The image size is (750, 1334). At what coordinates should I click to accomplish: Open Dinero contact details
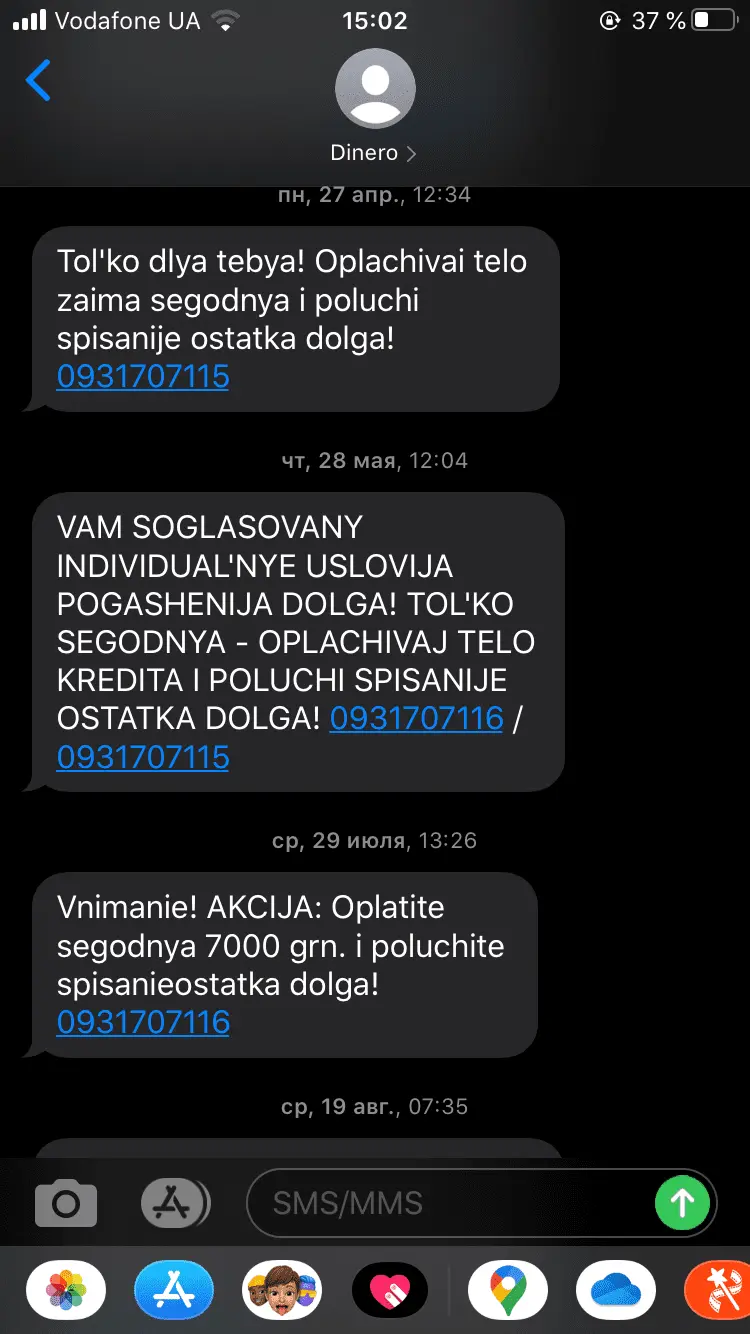374,108
